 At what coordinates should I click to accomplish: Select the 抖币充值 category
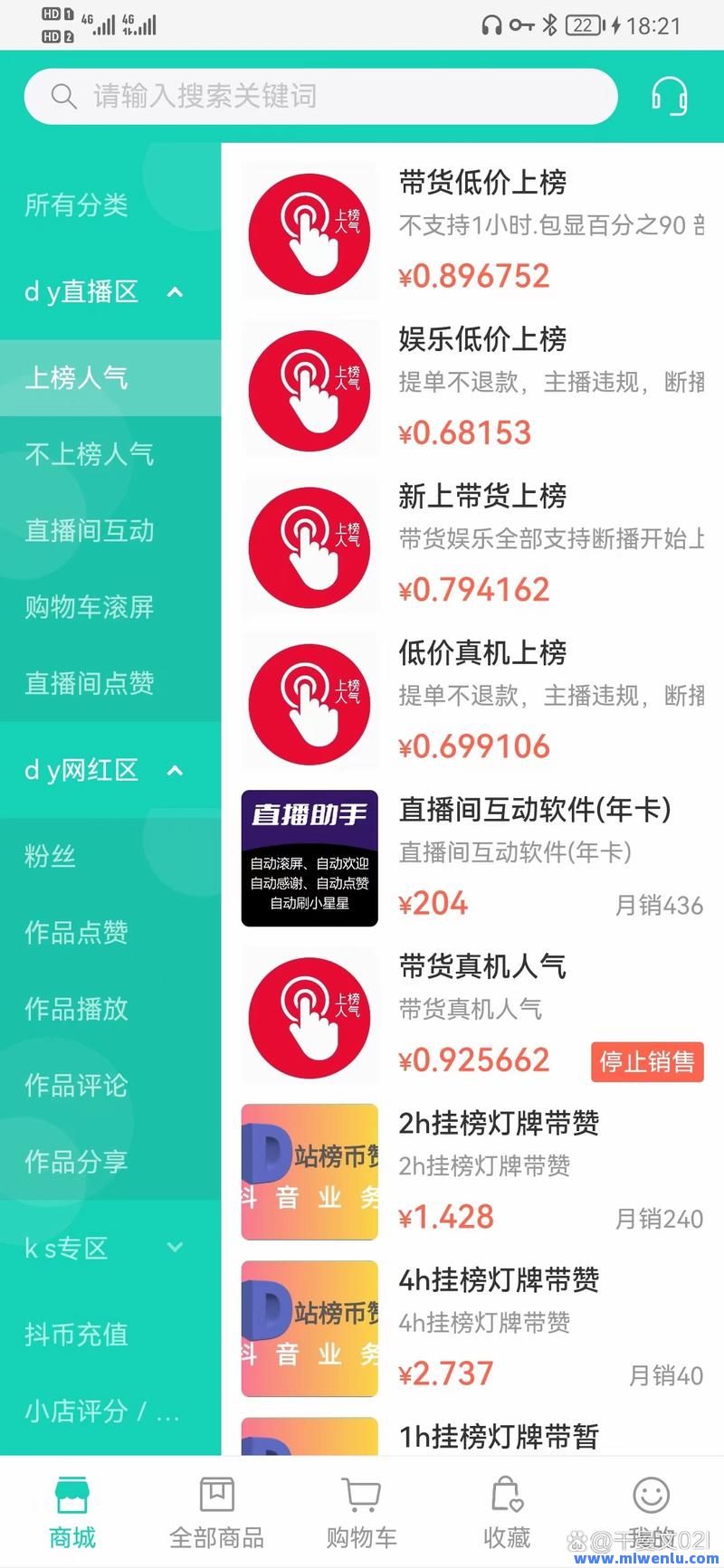coord(75,1334)
